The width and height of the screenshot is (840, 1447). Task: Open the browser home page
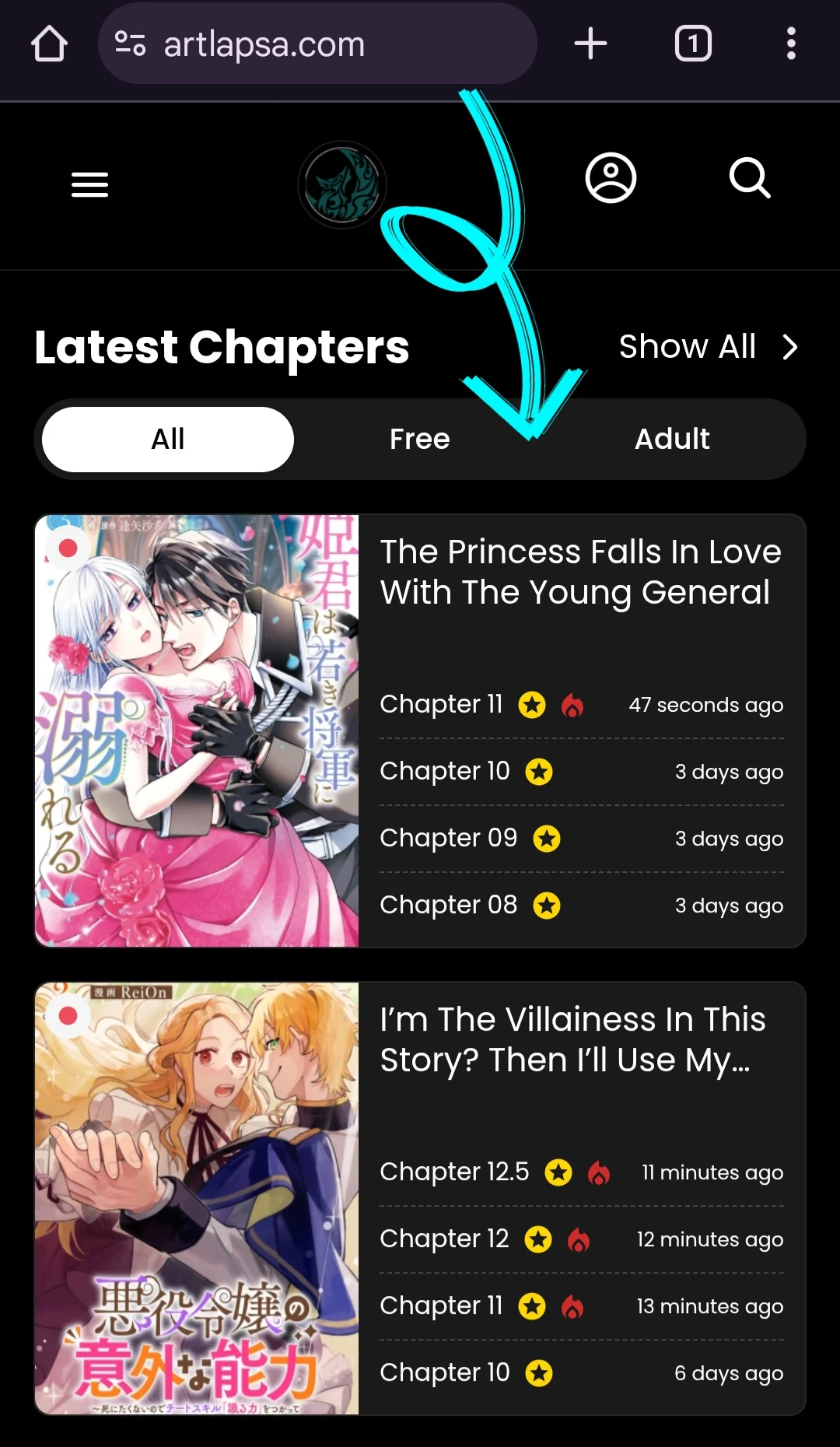[x=49, y=44]
